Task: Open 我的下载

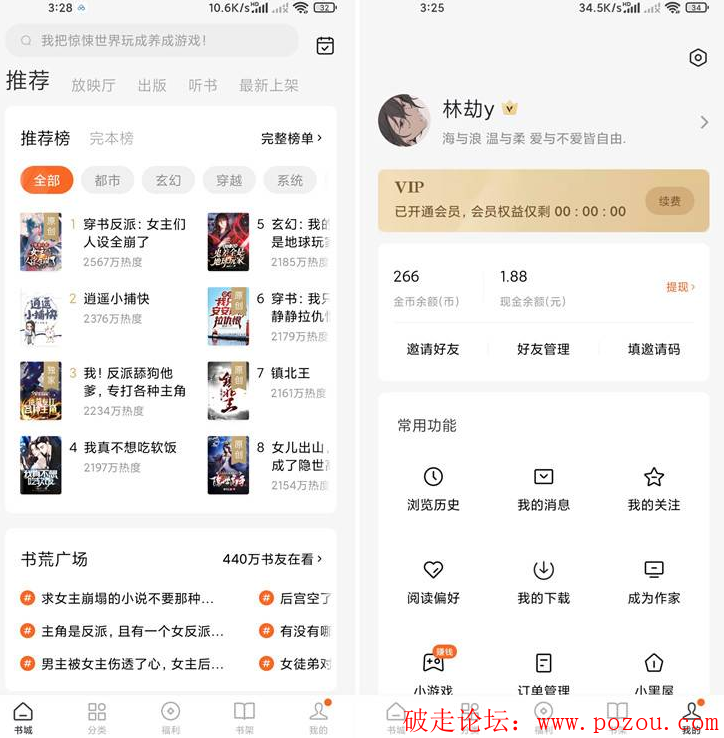Action: click(543, 581)
